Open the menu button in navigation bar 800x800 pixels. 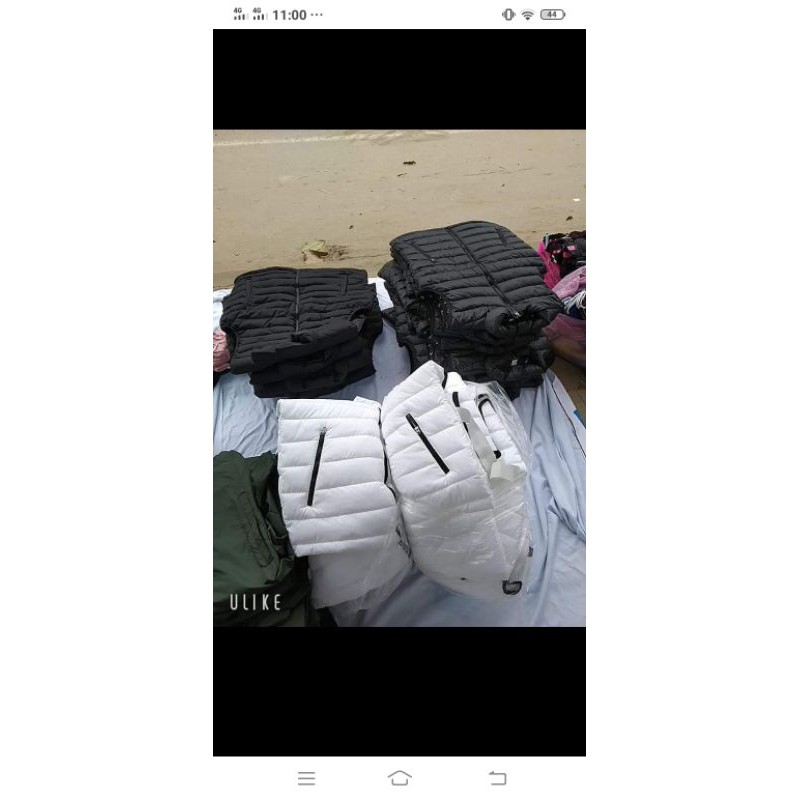pos(307,778)
